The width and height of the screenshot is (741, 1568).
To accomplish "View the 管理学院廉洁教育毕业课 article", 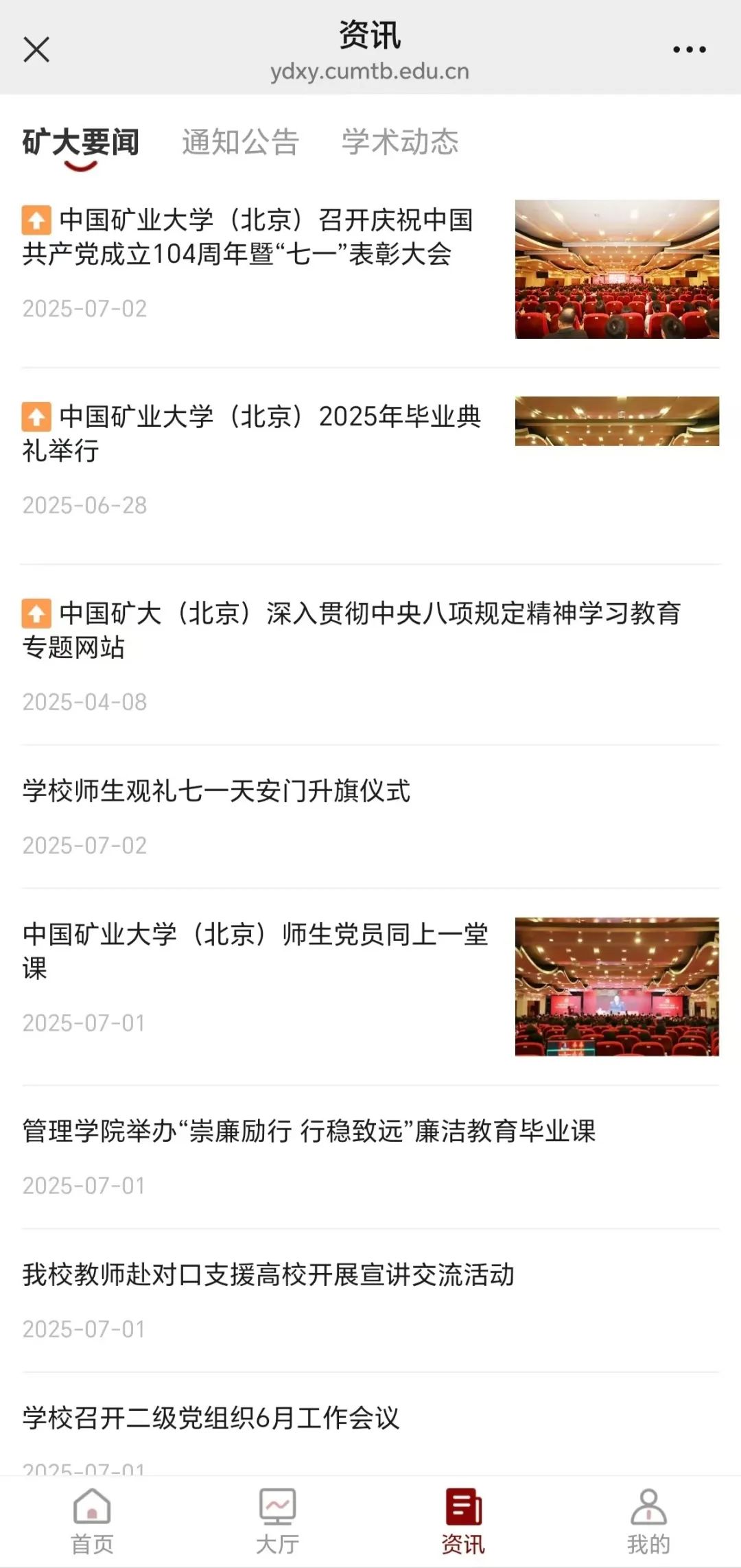I will click(309, 1131).
